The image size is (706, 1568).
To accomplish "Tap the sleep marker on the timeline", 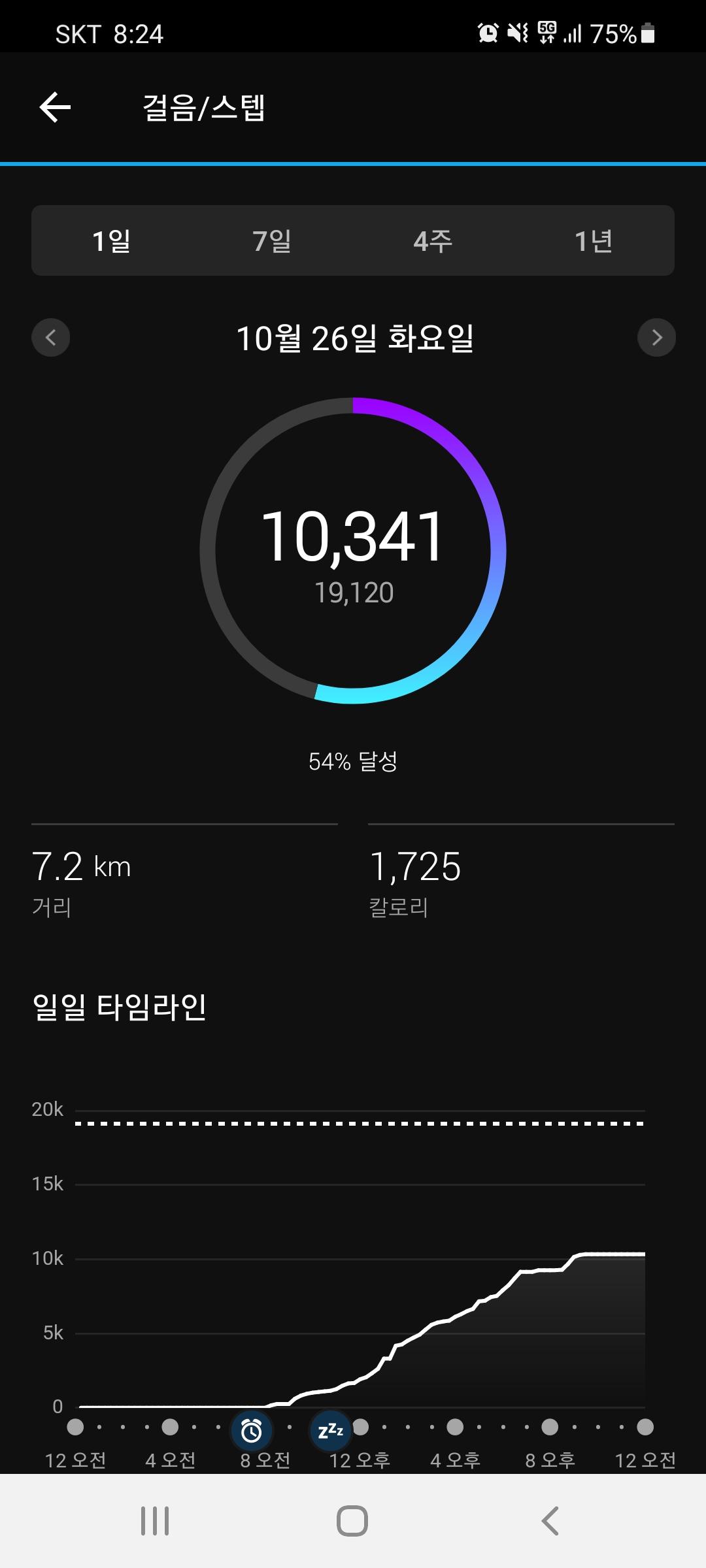I will click(x=330, y=1431).
